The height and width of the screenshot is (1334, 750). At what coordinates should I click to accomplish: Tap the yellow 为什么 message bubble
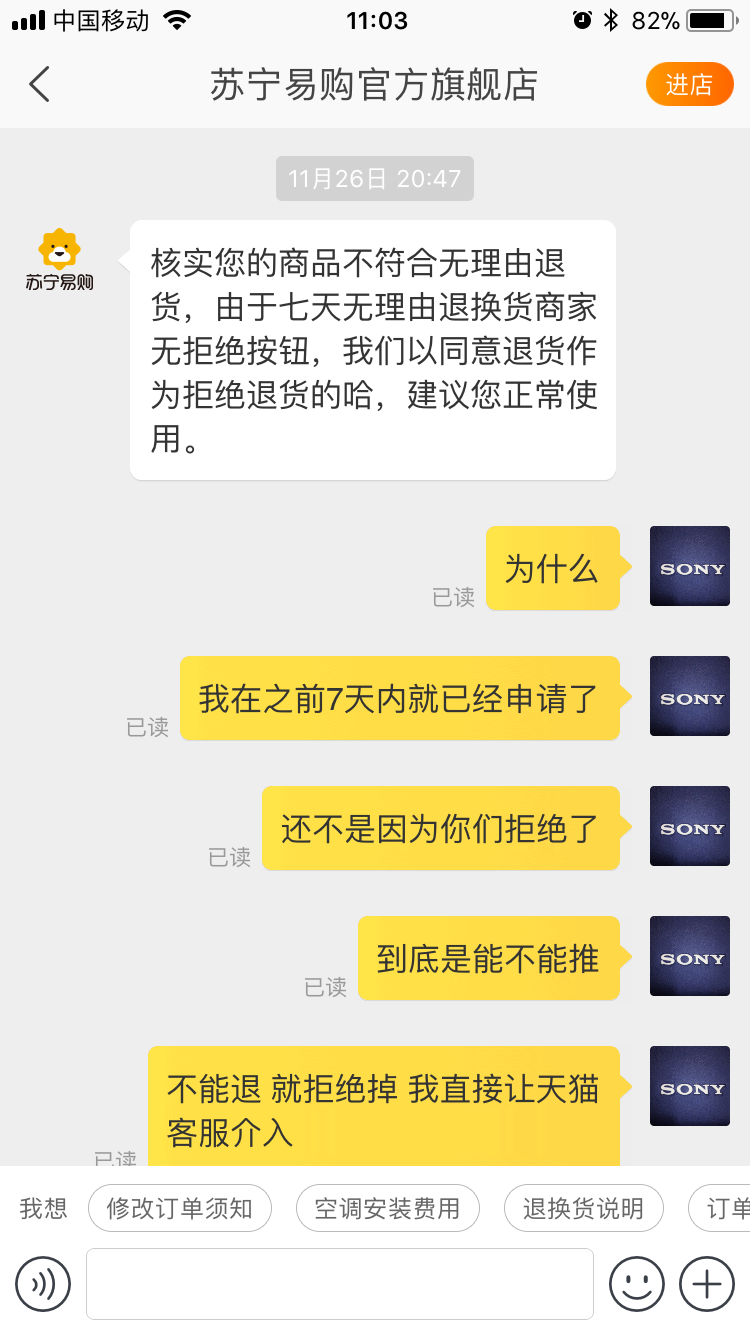(x=552, y=567)
